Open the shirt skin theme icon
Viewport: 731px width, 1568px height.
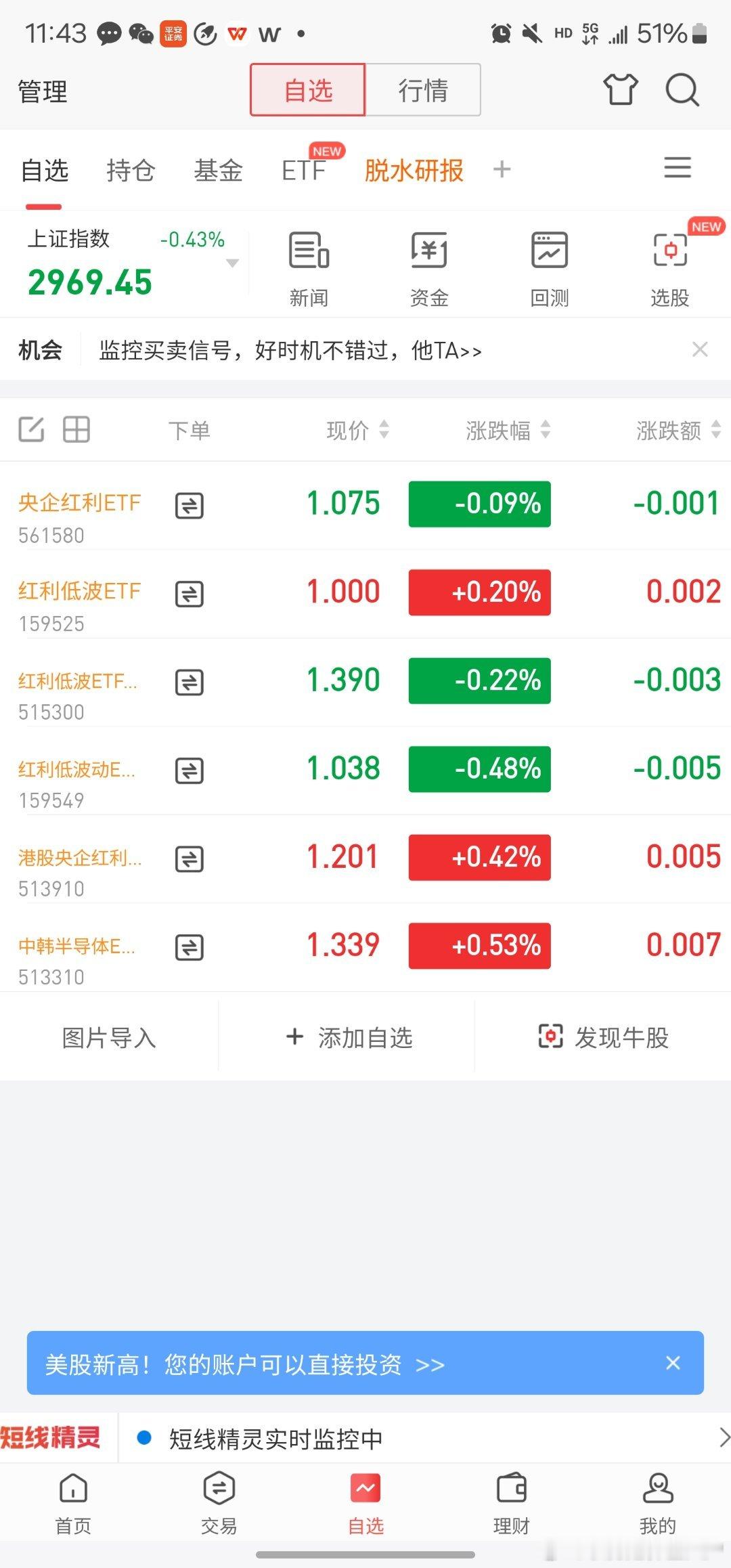click(x=621, y=89)
